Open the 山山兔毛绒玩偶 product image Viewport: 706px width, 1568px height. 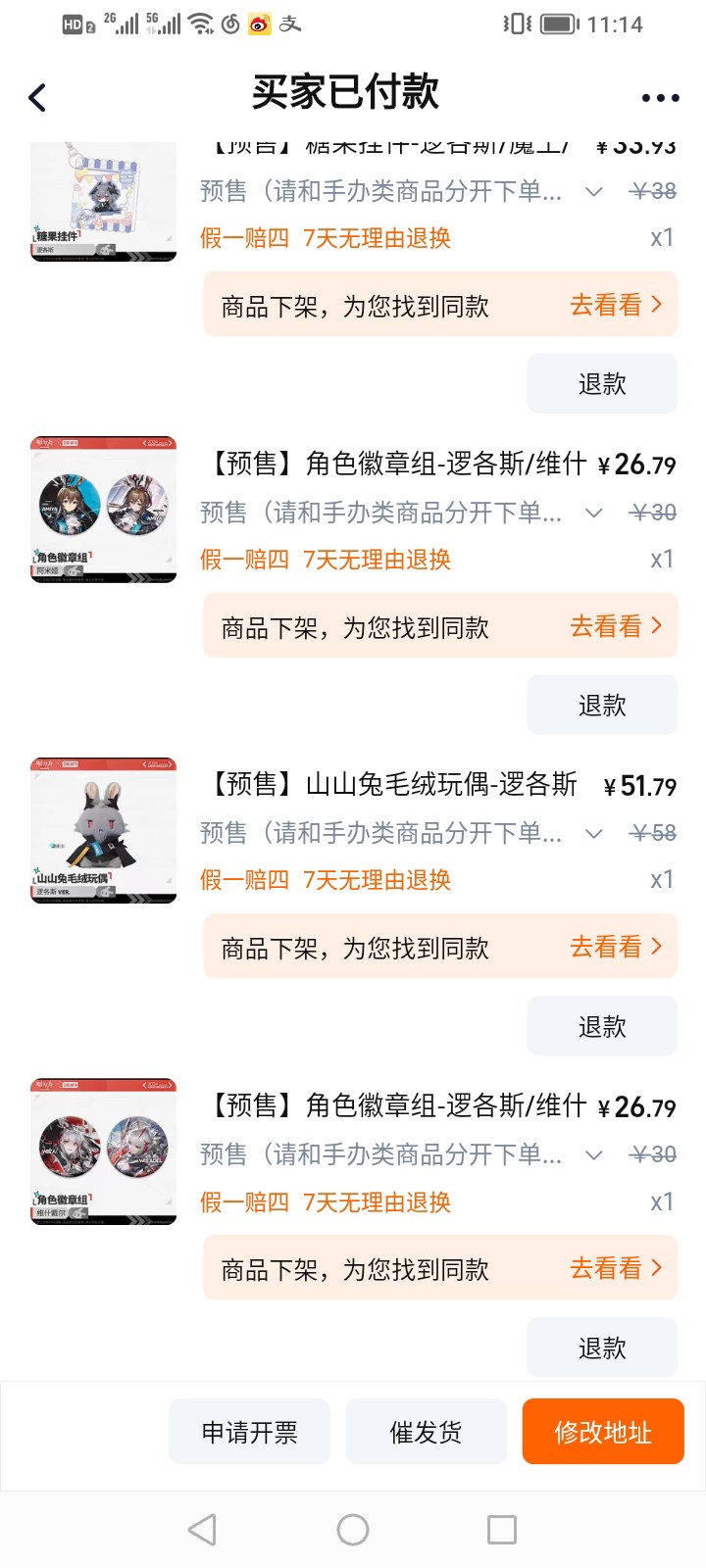[103, 830]
